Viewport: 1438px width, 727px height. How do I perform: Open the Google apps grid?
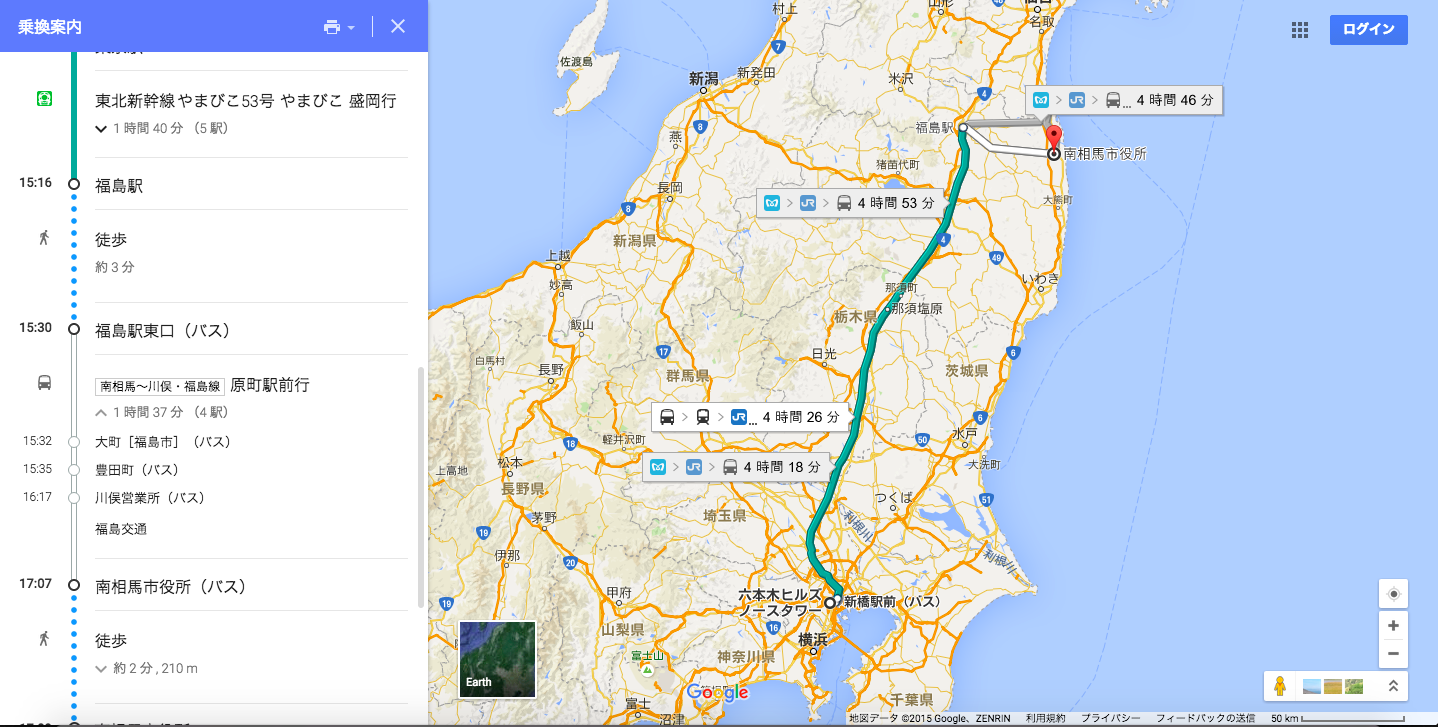tap(1300, 30)
